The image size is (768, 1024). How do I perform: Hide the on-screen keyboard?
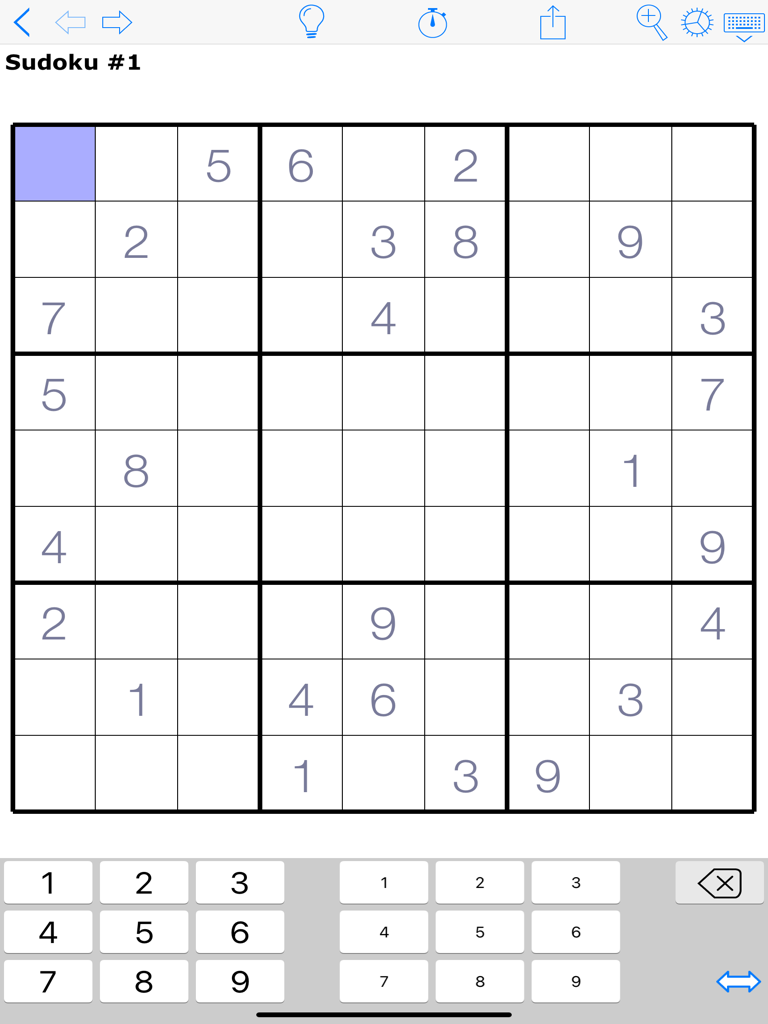[x=744, y=24]
